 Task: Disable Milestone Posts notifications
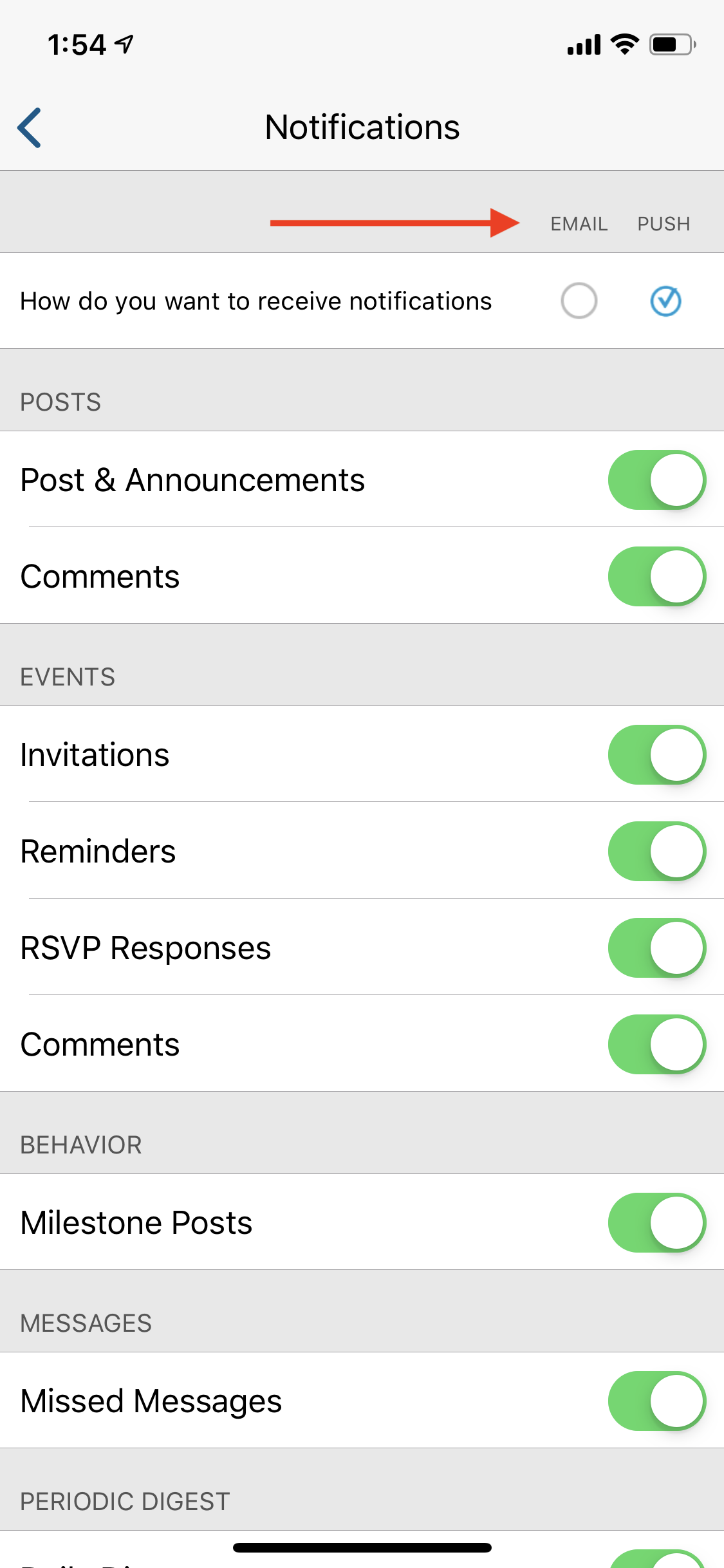point(656,1223)
